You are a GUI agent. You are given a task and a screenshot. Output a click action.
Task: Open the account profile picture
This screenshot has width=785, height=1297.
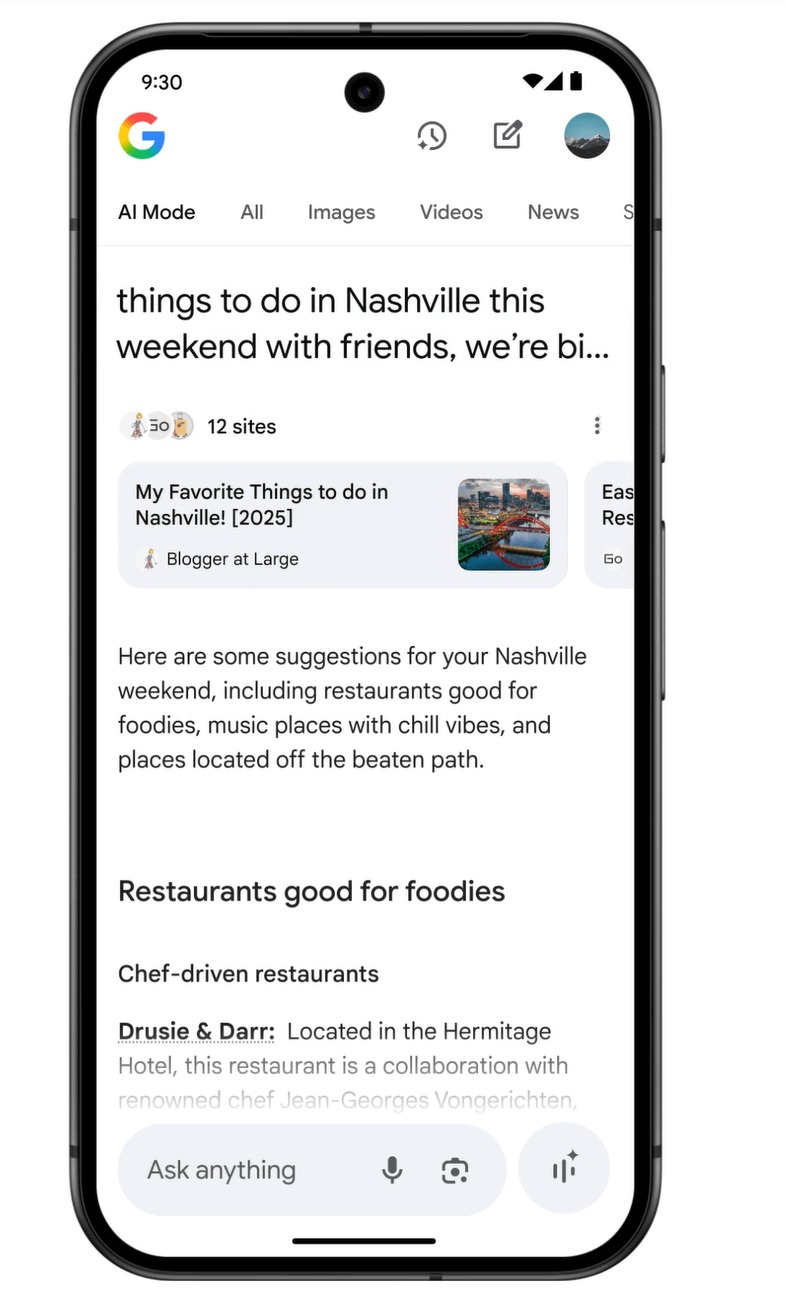pyautogui.click(x=586, y=135)
